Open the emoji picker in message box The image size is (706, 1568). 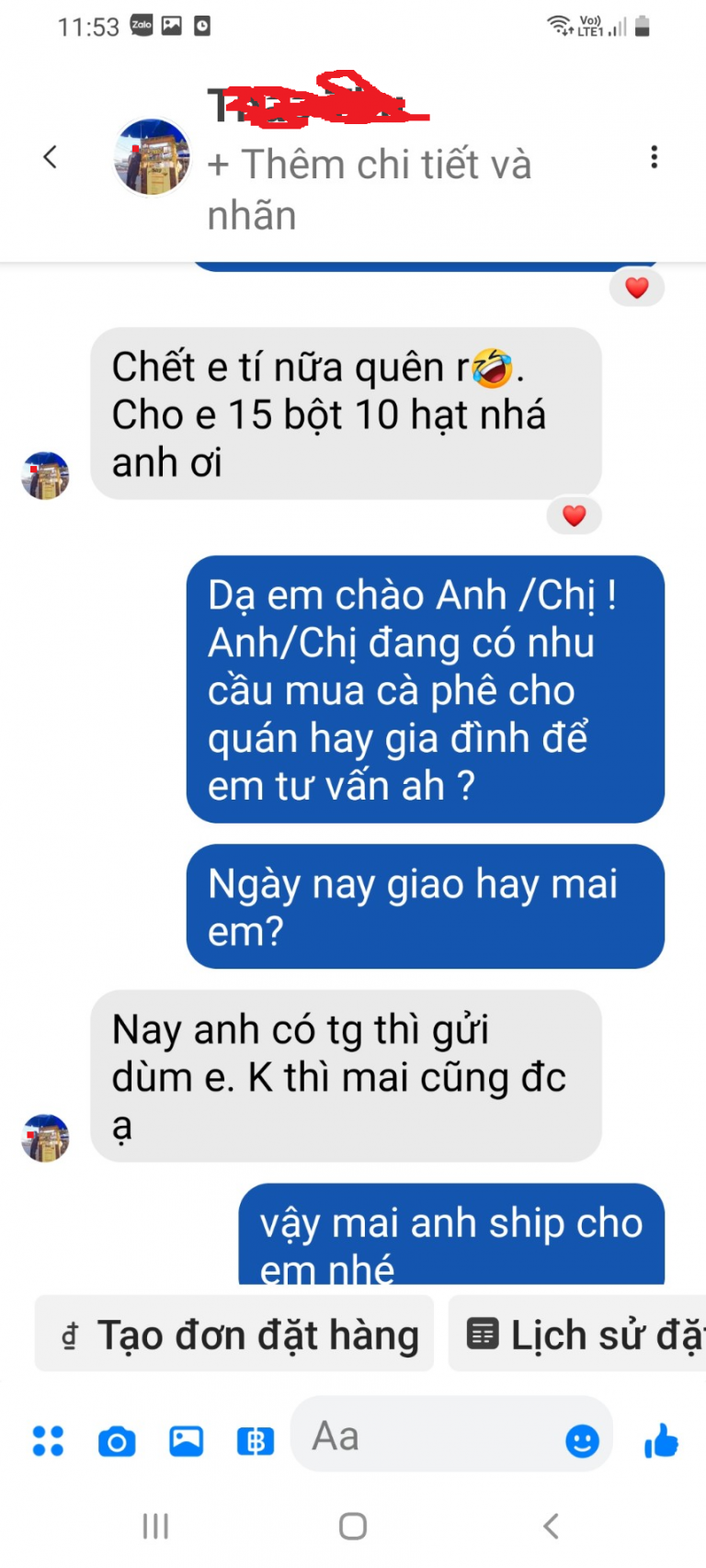(x=582, y=1440)
